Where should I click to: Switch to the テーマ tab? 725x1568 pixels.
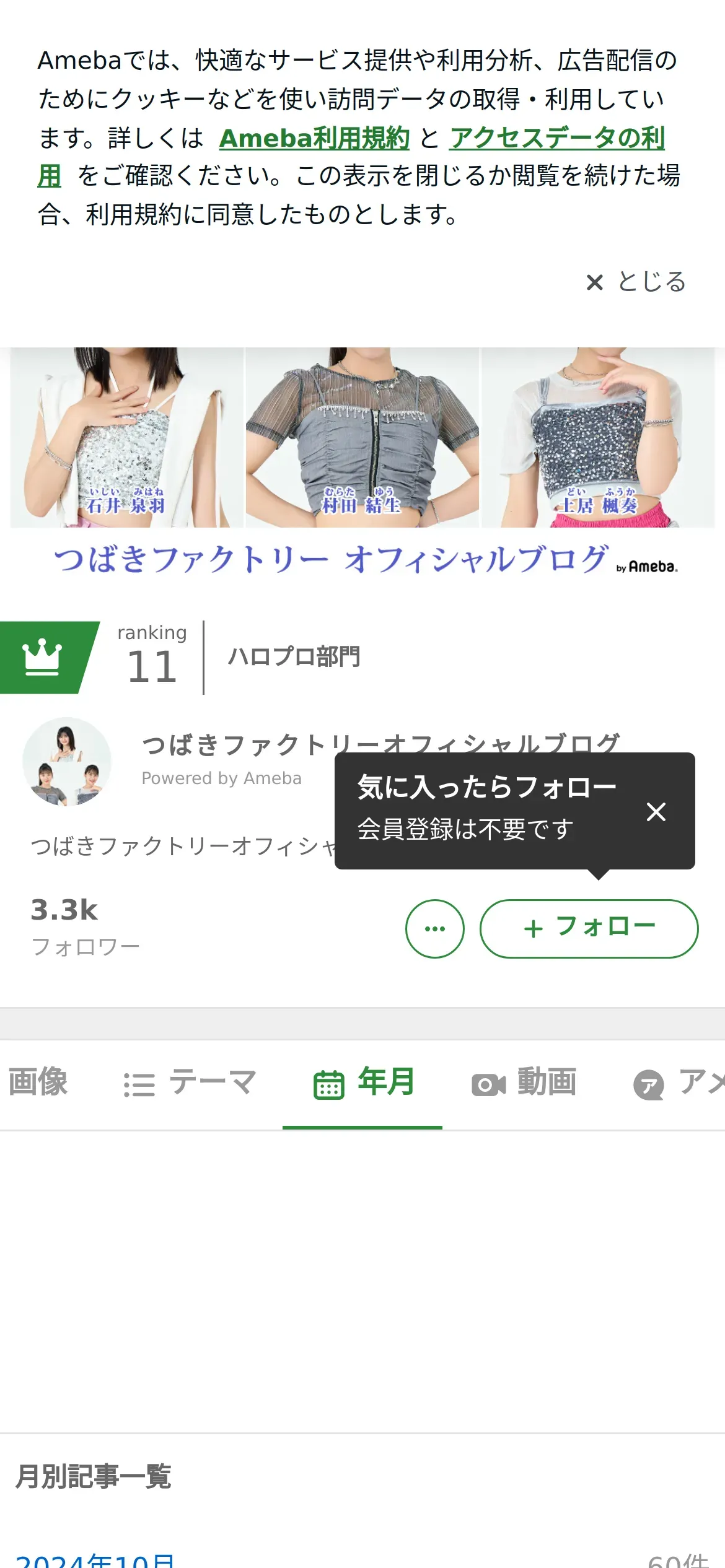click(x=190, y=1083)
